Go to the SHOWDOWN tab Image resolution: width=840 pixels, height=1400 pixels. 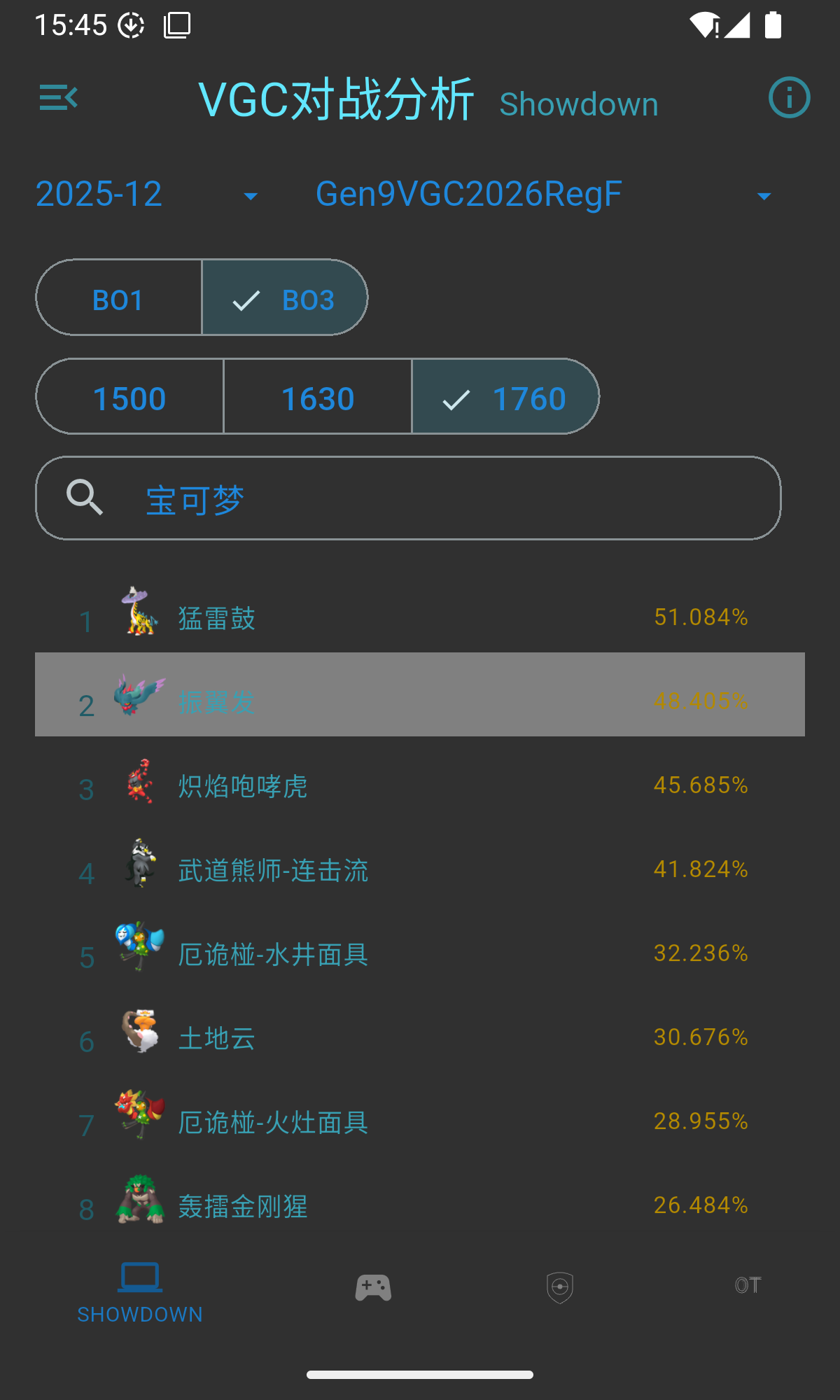pyautogui.click(x=140, y=1291)
